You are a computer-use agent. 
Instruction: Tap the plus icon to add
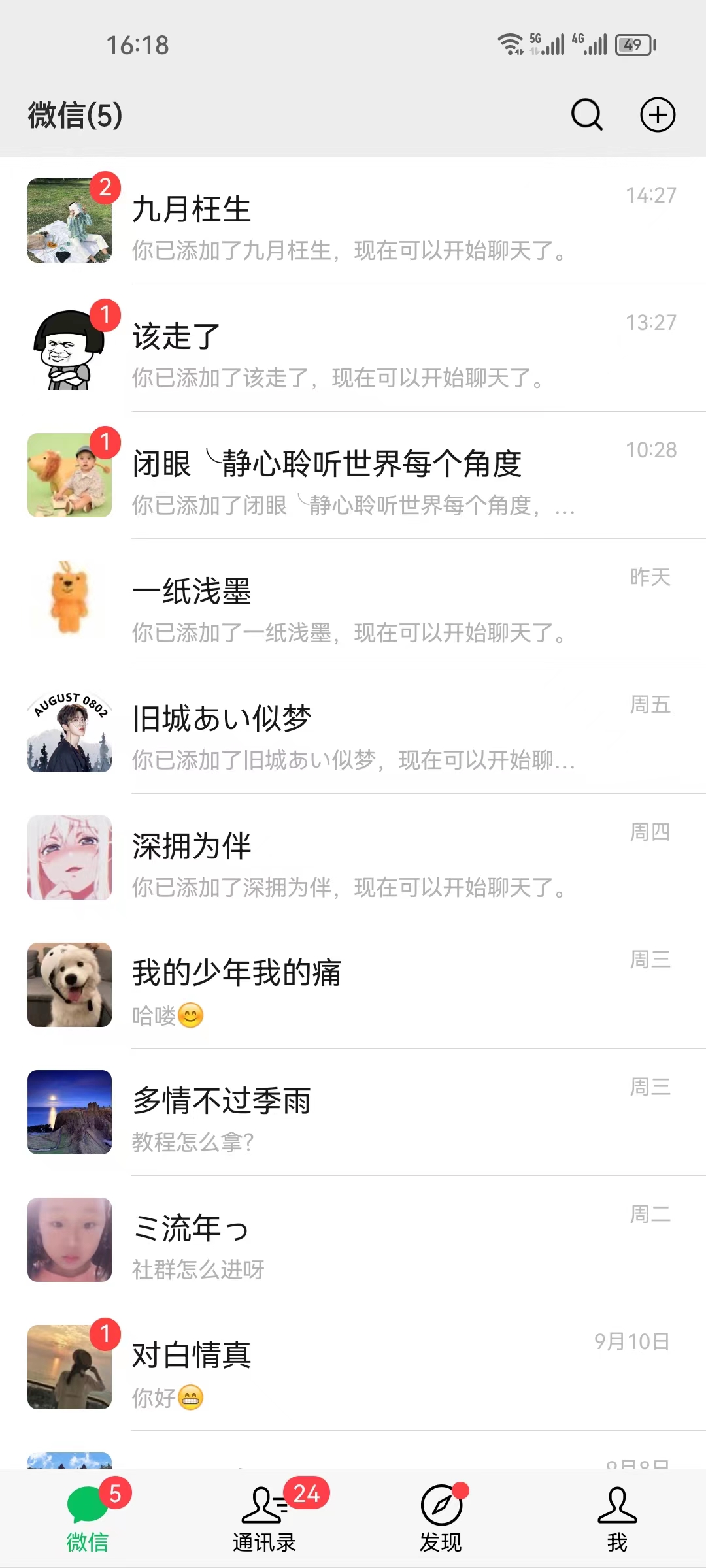click(657, 115)
